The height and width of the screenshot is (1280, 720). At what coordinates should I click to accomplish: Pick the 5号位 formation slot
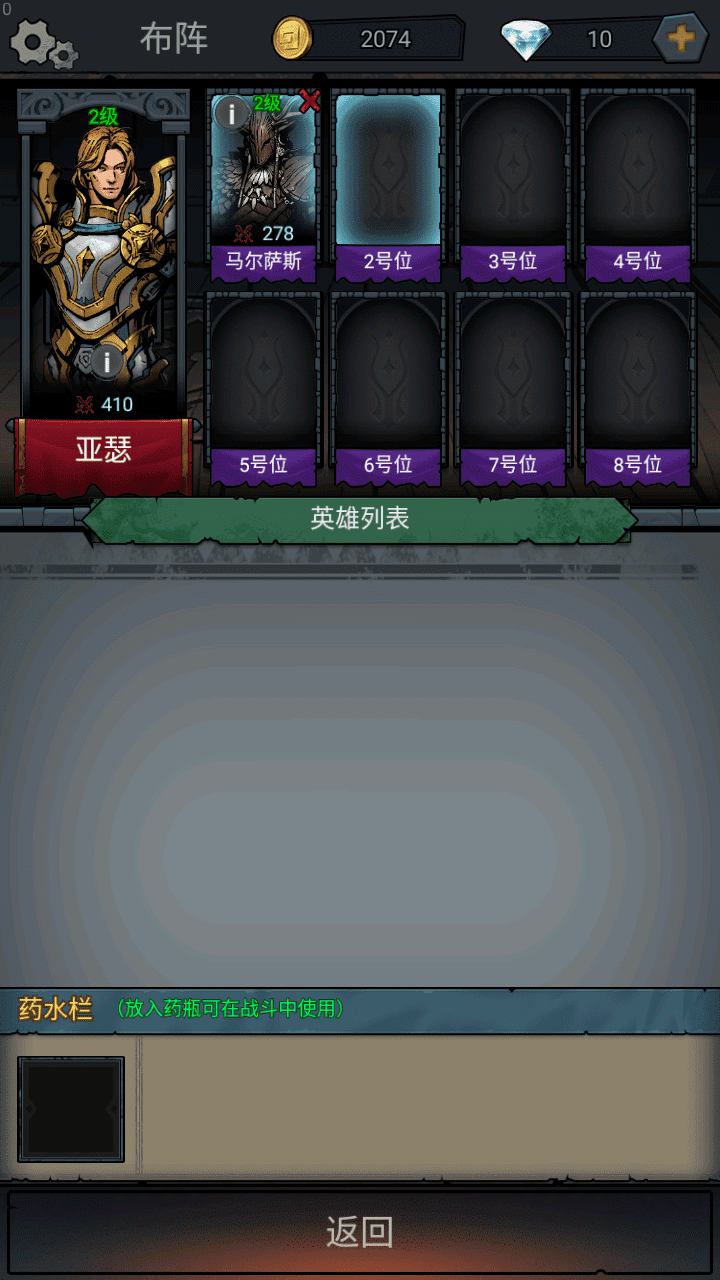point(263,380)
